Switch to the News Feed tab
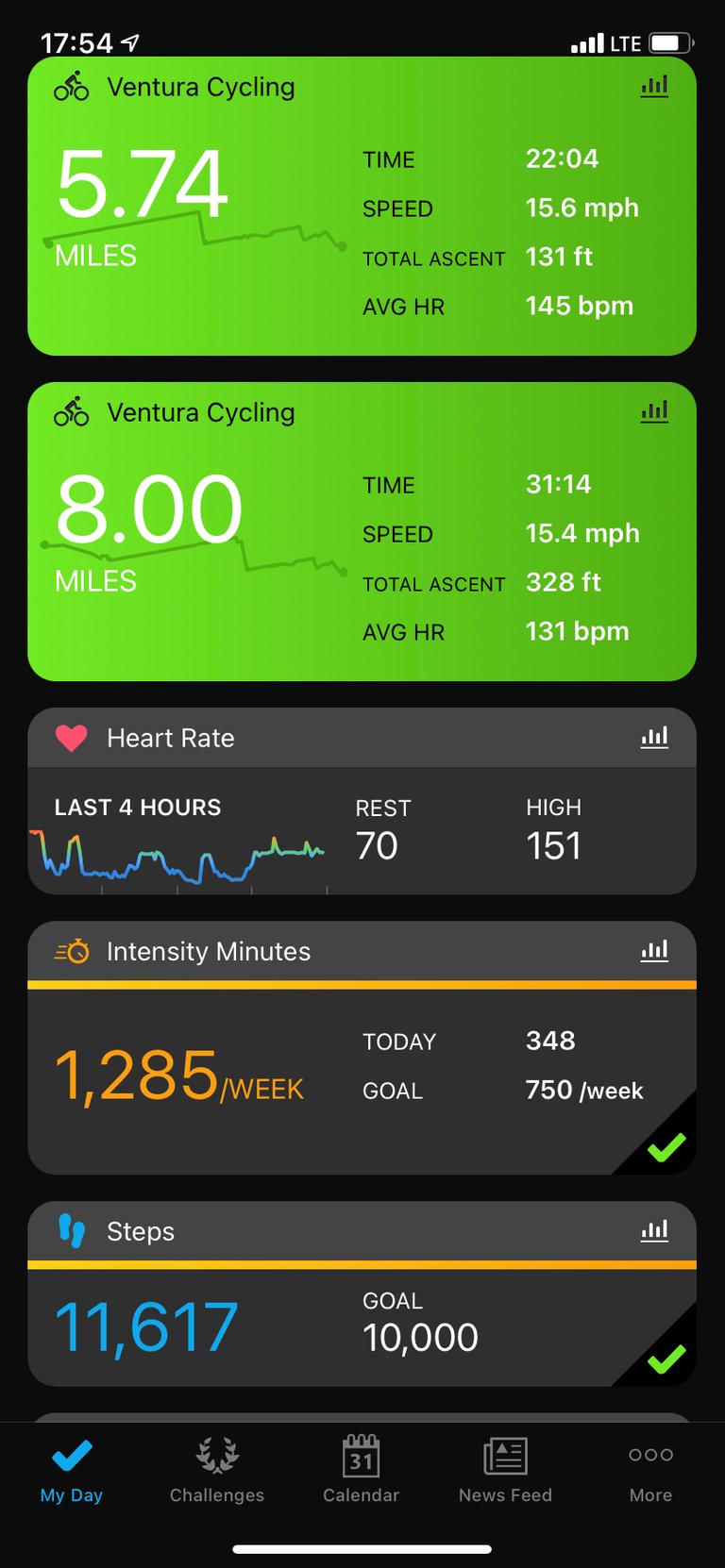The width and height of the screenshot is (725, 1568). tap(506, 1471)
